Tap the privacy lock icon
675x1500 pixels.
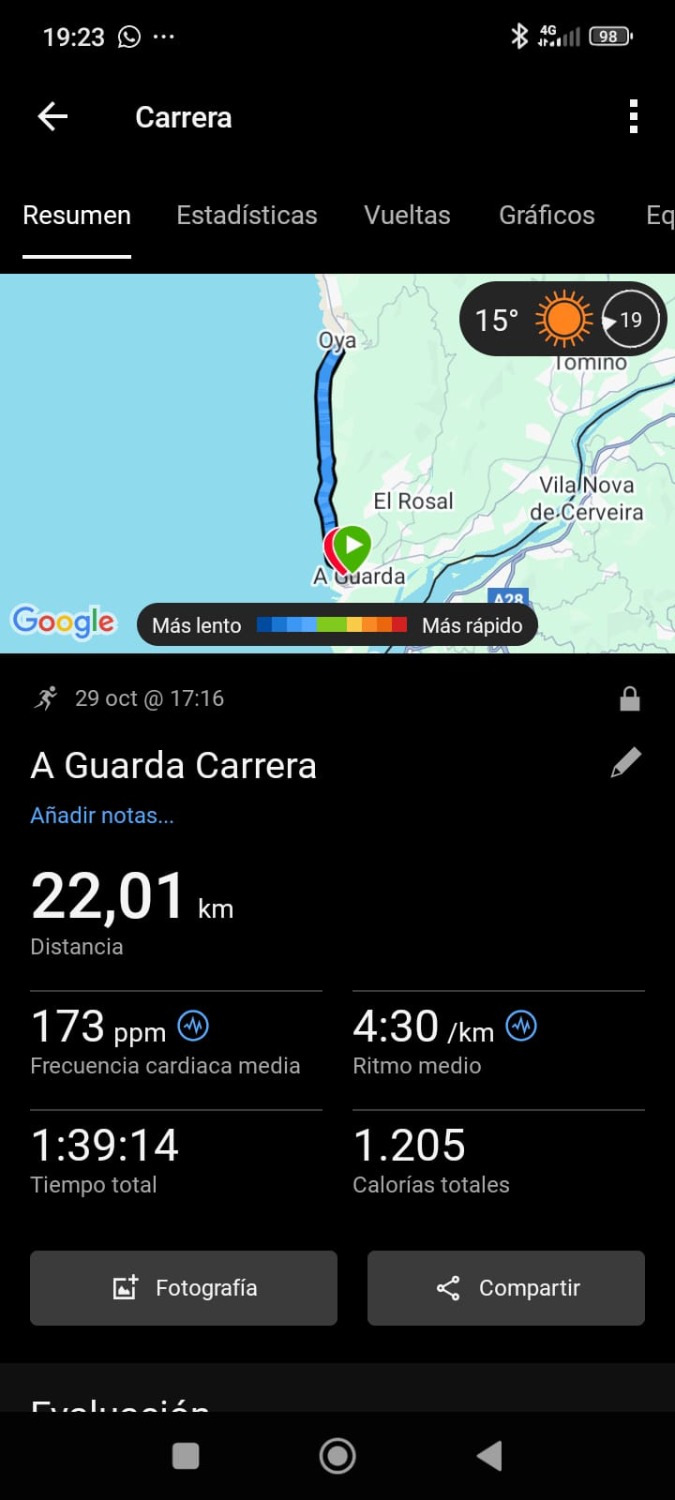(x=629, y=699)
